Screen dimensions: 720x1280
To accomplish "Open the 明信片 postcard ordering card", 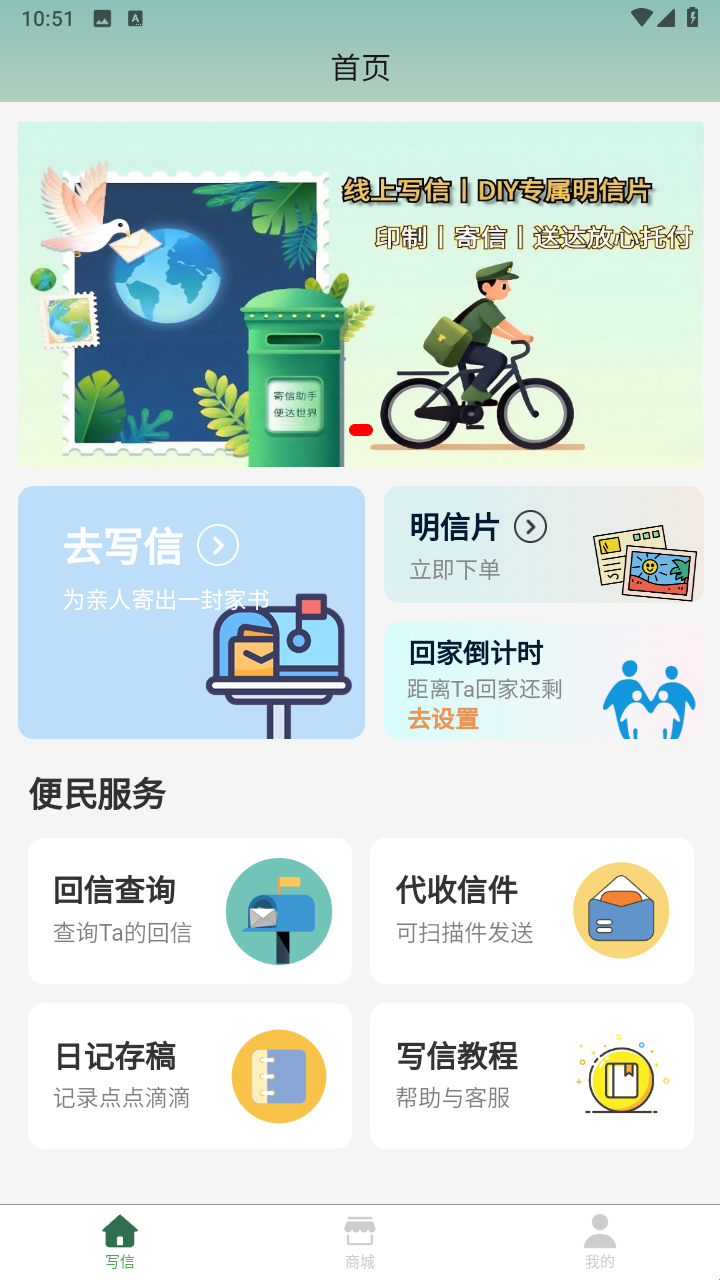I will [543, 544].
